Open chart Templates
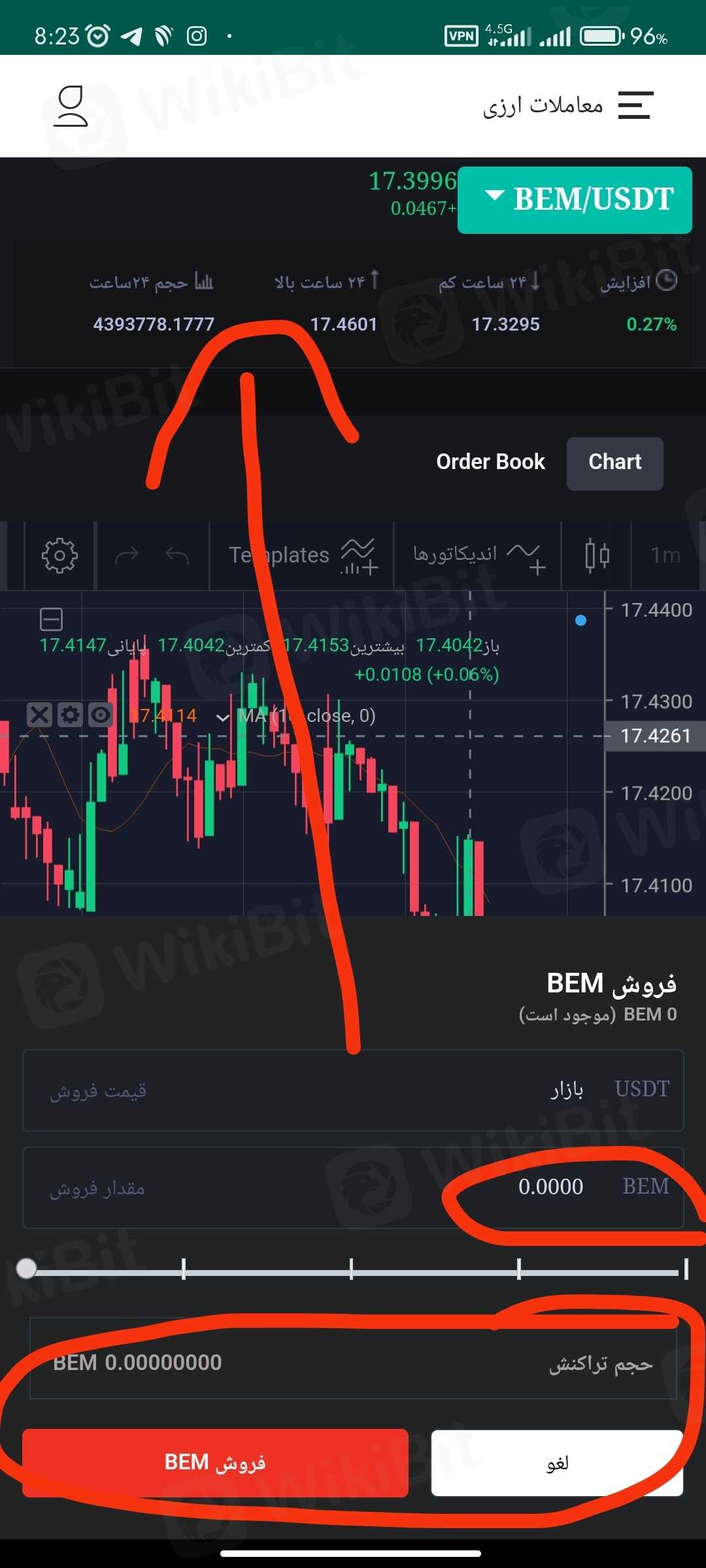Screen dimensions: 706x1568 (302, 556)
